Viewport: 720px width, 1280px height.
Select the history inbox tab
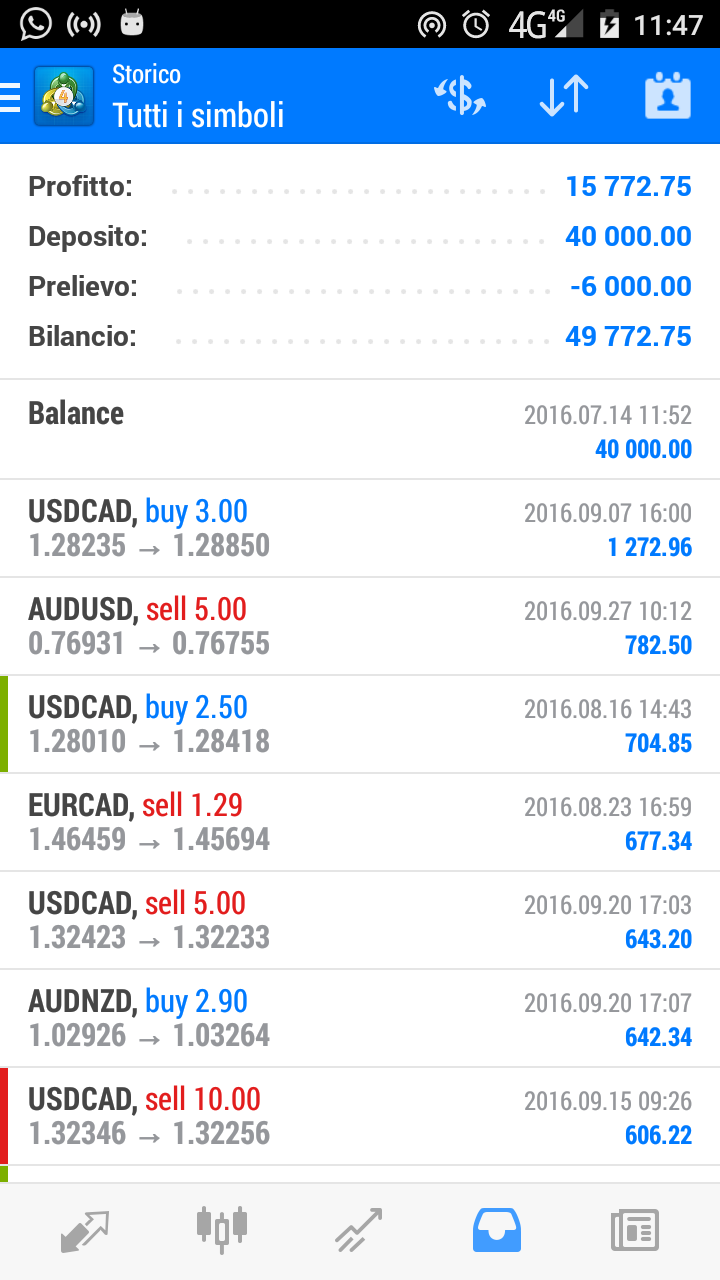point(497,1231)
